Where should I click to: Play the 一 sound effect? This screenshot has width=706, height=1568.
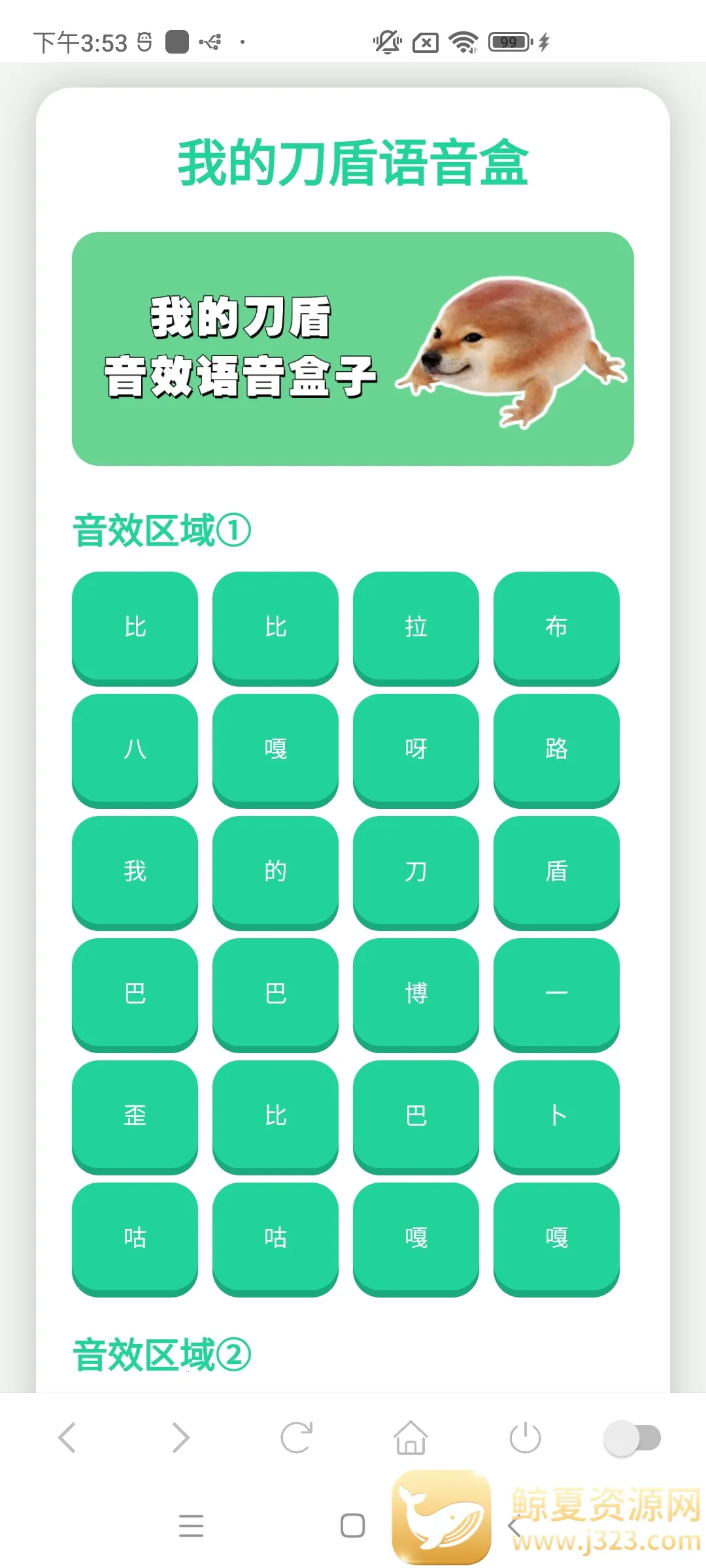click(556, 993)
